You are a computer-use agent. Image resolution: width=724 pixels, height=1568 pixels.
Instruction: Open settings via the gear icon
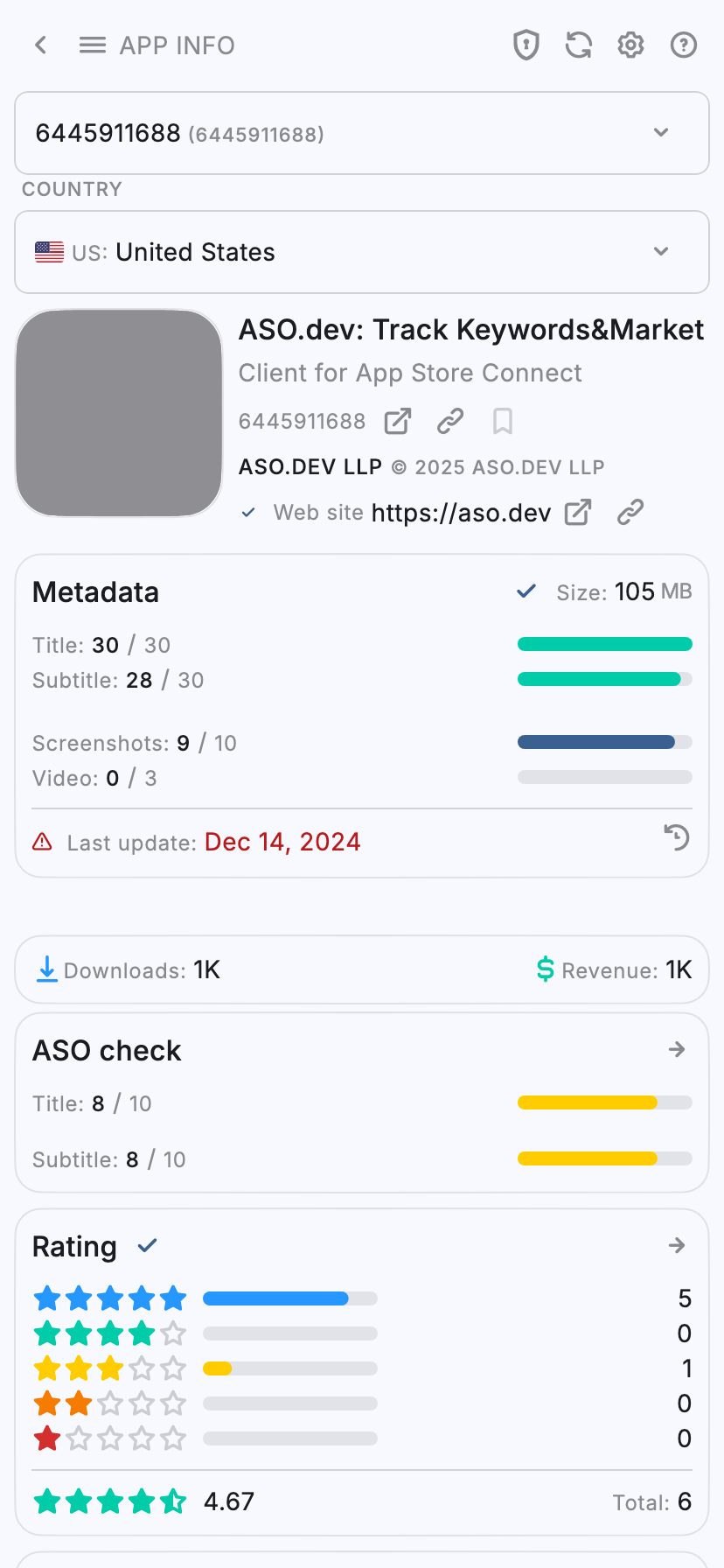(630, 45)
